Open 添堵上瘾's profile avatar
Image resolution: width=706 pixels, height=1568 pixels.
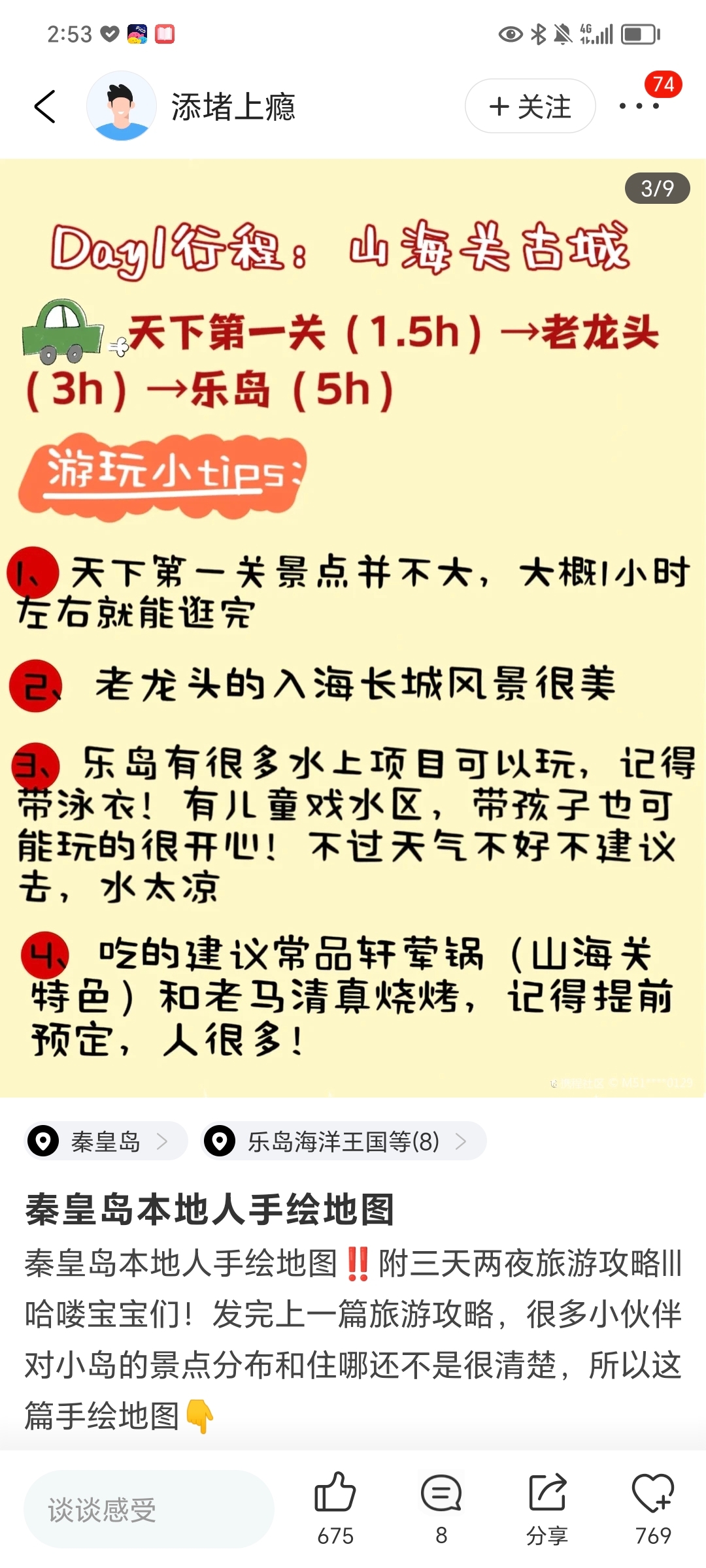122,106
